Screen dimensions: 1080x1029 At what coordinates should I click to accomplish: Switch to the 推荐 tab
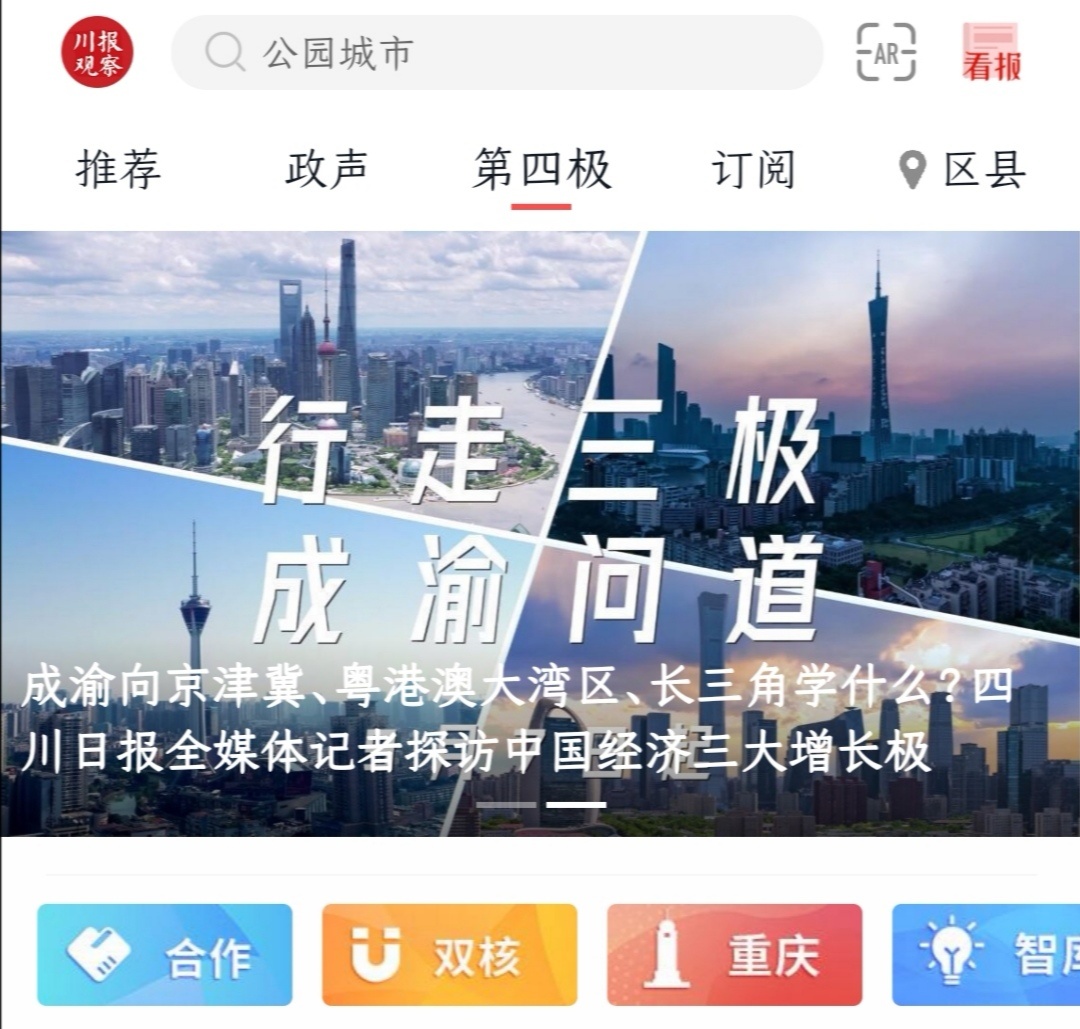click(x=118, y=170)
